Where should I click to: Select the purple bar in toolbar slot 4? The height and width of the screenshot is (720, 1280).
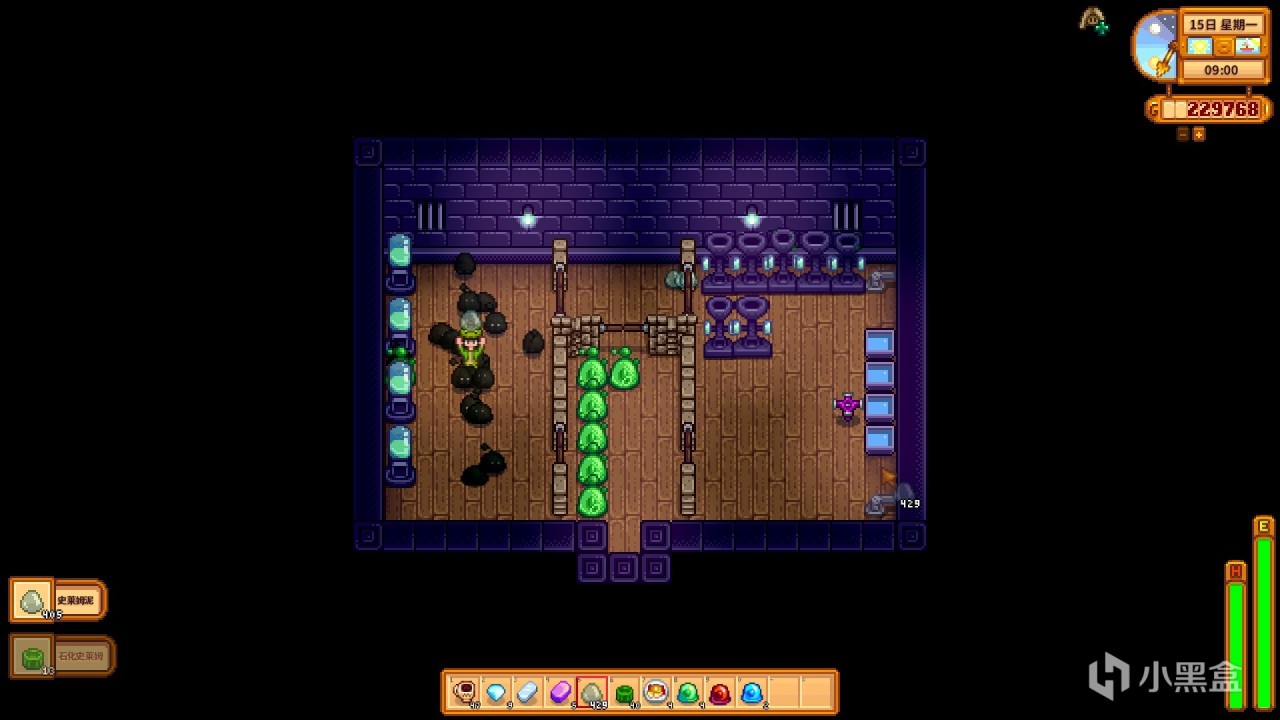coord(560,692)
